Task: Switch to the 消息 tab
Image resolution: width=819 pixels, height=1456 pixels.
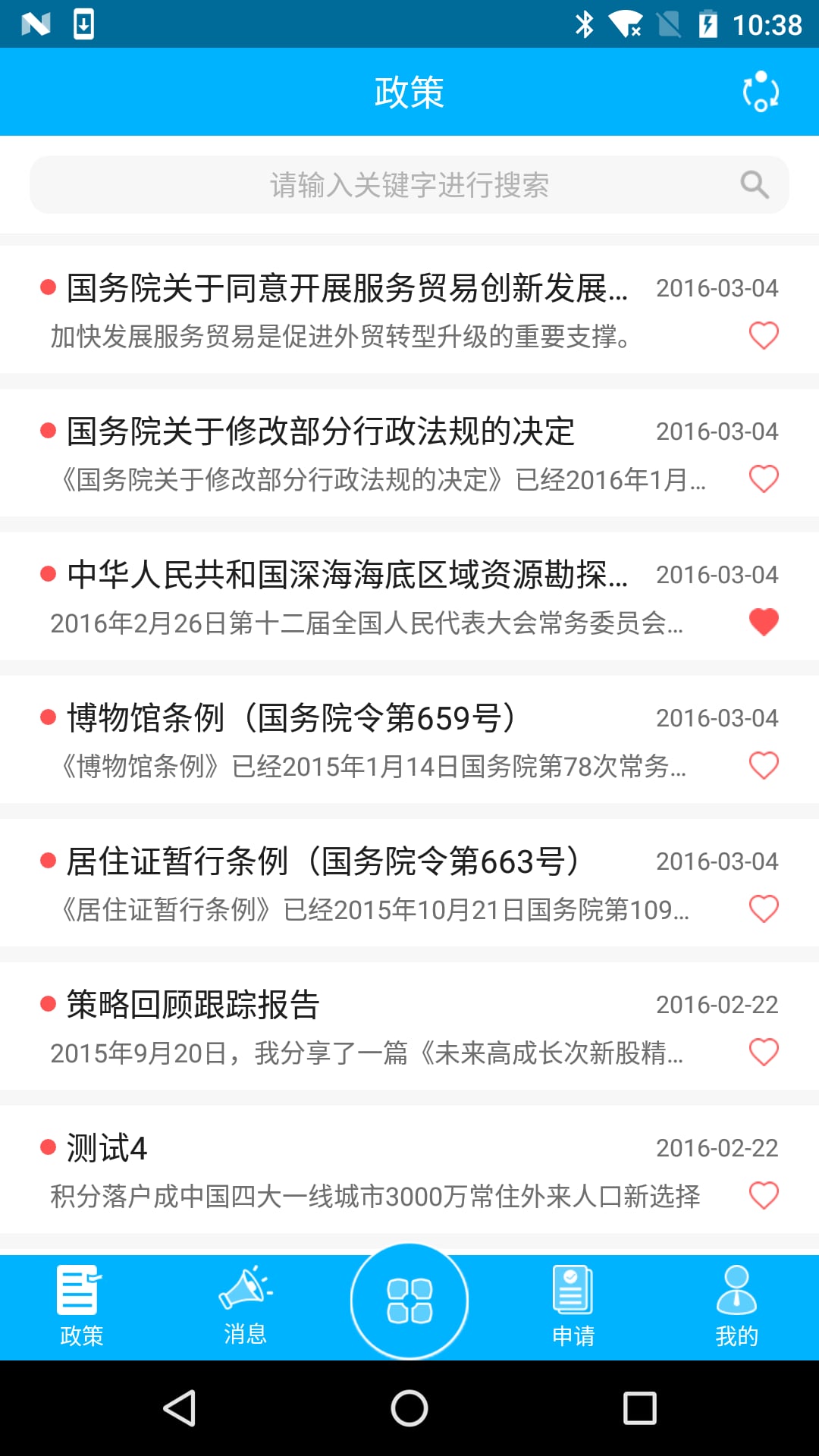Action: [246, 1307]
